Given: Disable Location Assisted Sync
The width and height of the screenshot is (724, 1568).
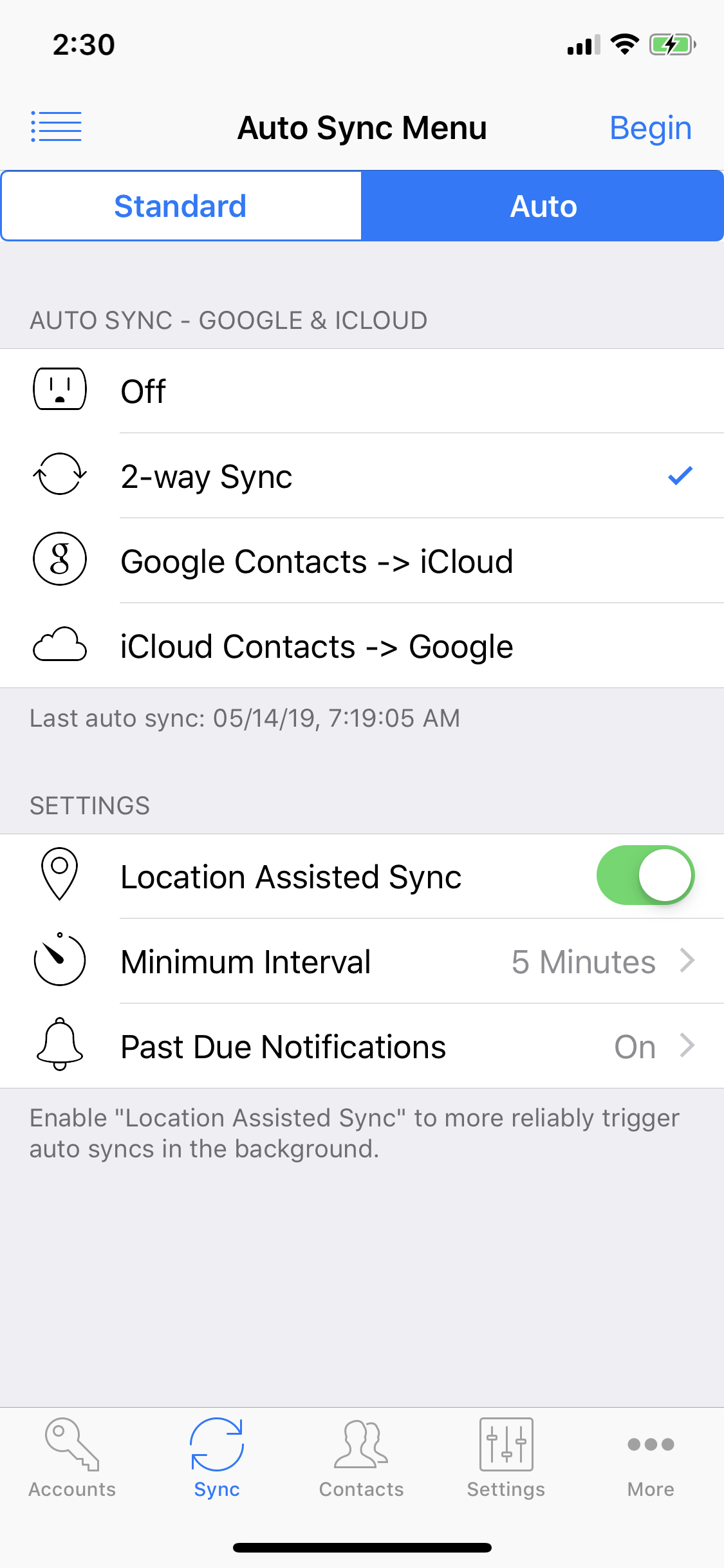Looking at the screenshot, I should (x=645, y=875).
